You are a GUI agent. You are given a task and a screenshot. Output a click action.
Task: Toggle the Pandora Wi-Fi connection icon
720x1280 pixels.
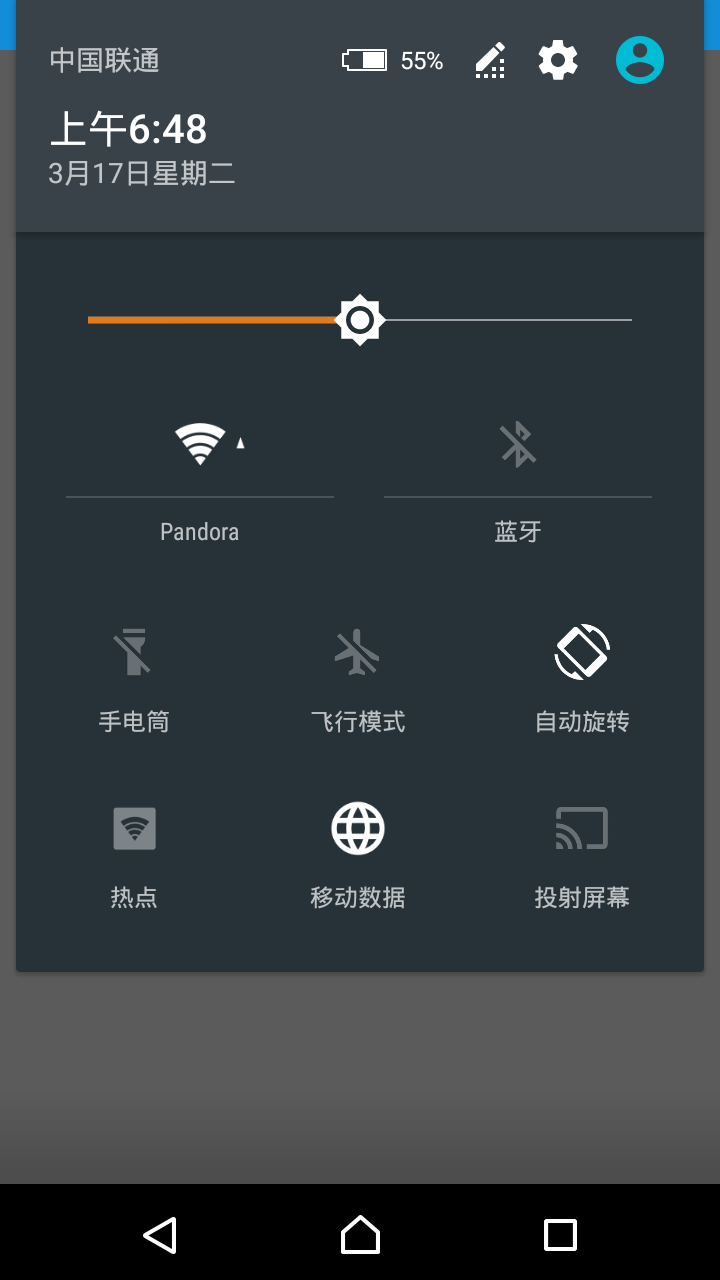(200, 444)
